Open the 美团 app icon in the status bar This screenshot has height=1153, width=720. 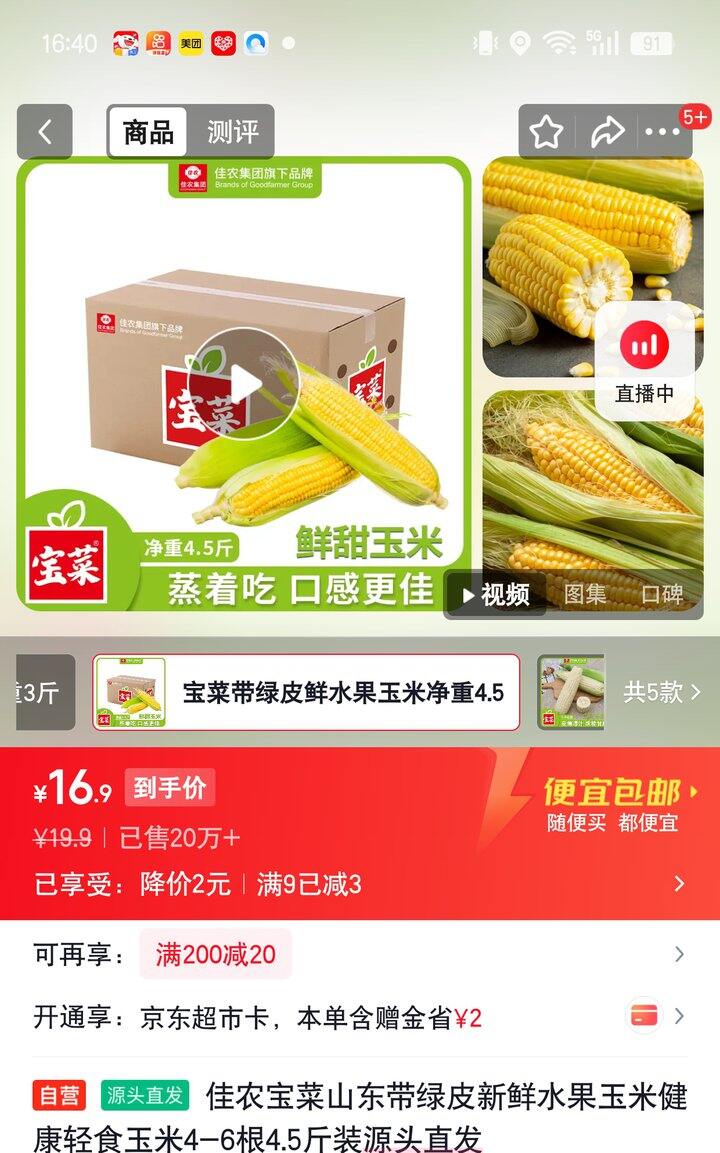(x=189, y=42)
